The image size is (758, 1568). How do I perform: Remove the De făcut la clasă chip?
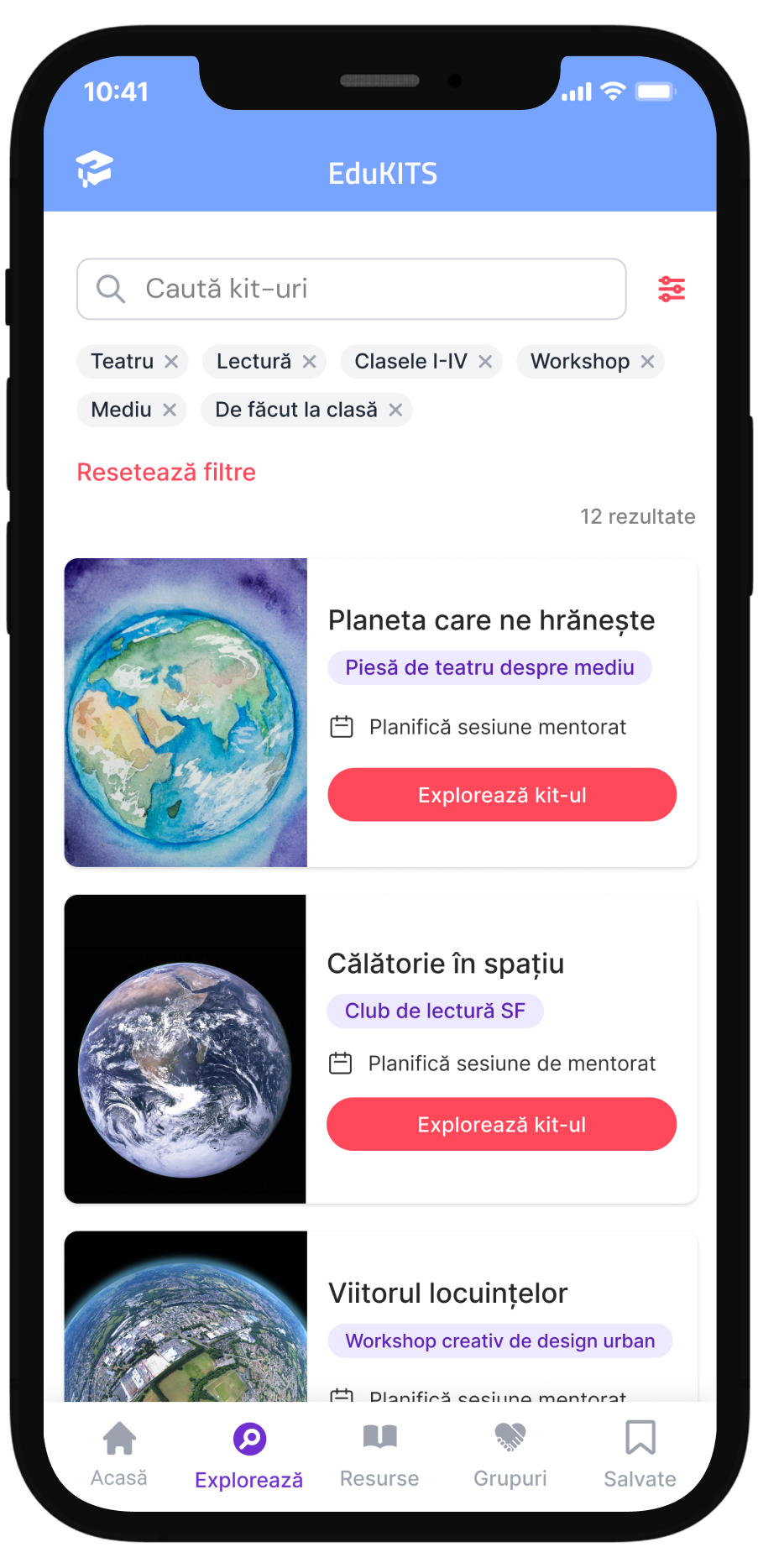395,410
